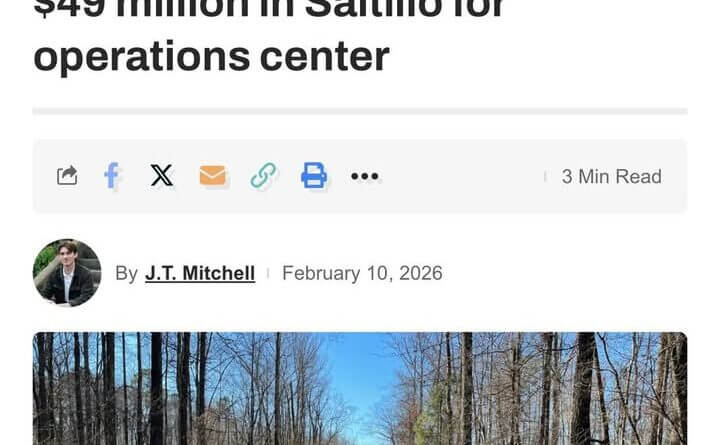Print this article
Screen dimensions: 720x445
click(x=314, y=176)
